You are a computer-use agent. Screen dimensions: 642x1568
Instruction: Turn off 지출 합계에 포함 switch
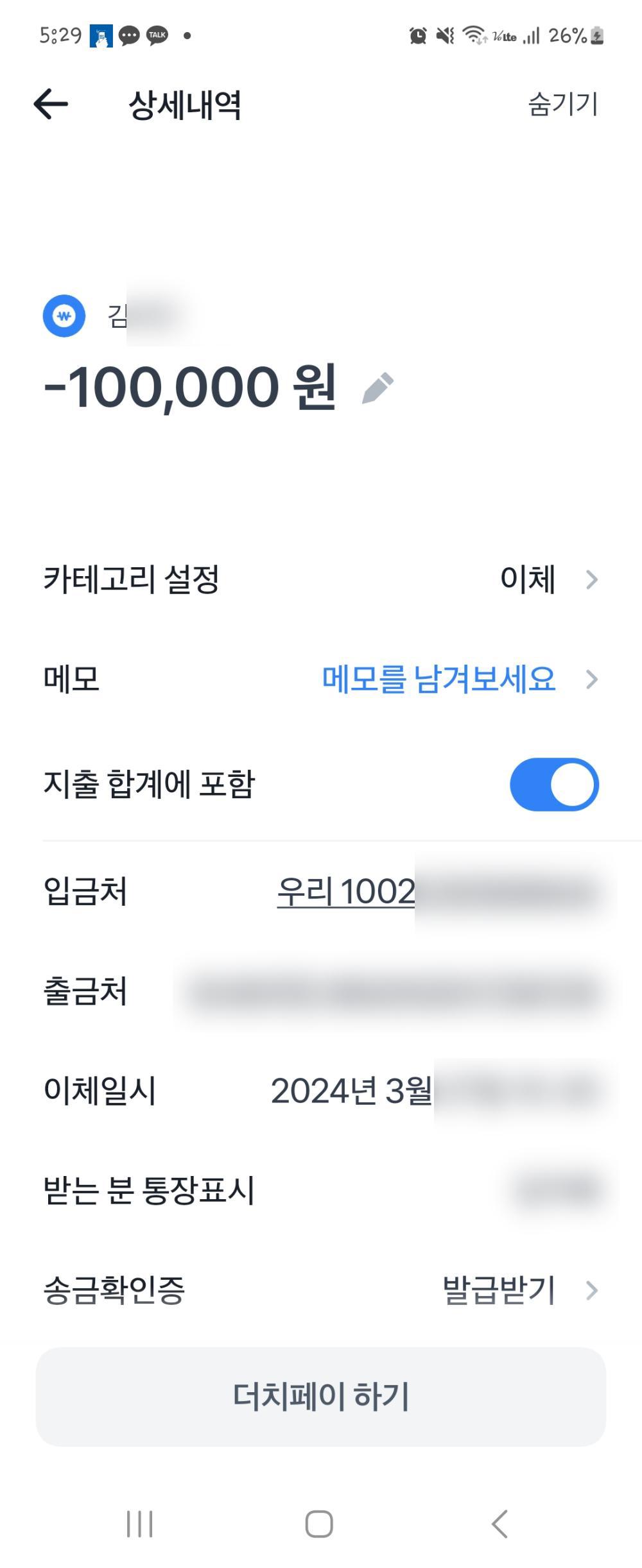coord(554,784)
